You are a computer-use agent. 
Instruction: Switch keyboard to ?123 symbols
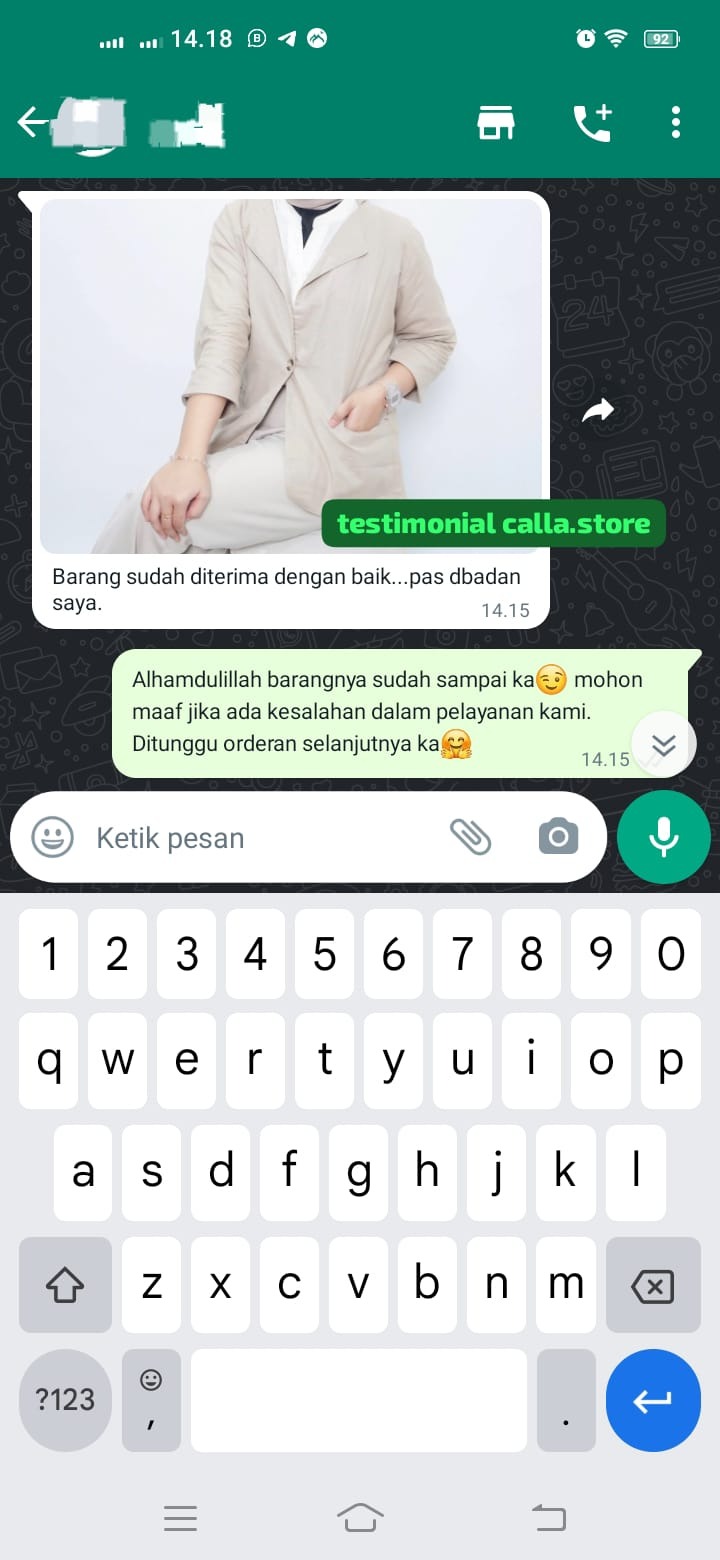pos(65,1399)
